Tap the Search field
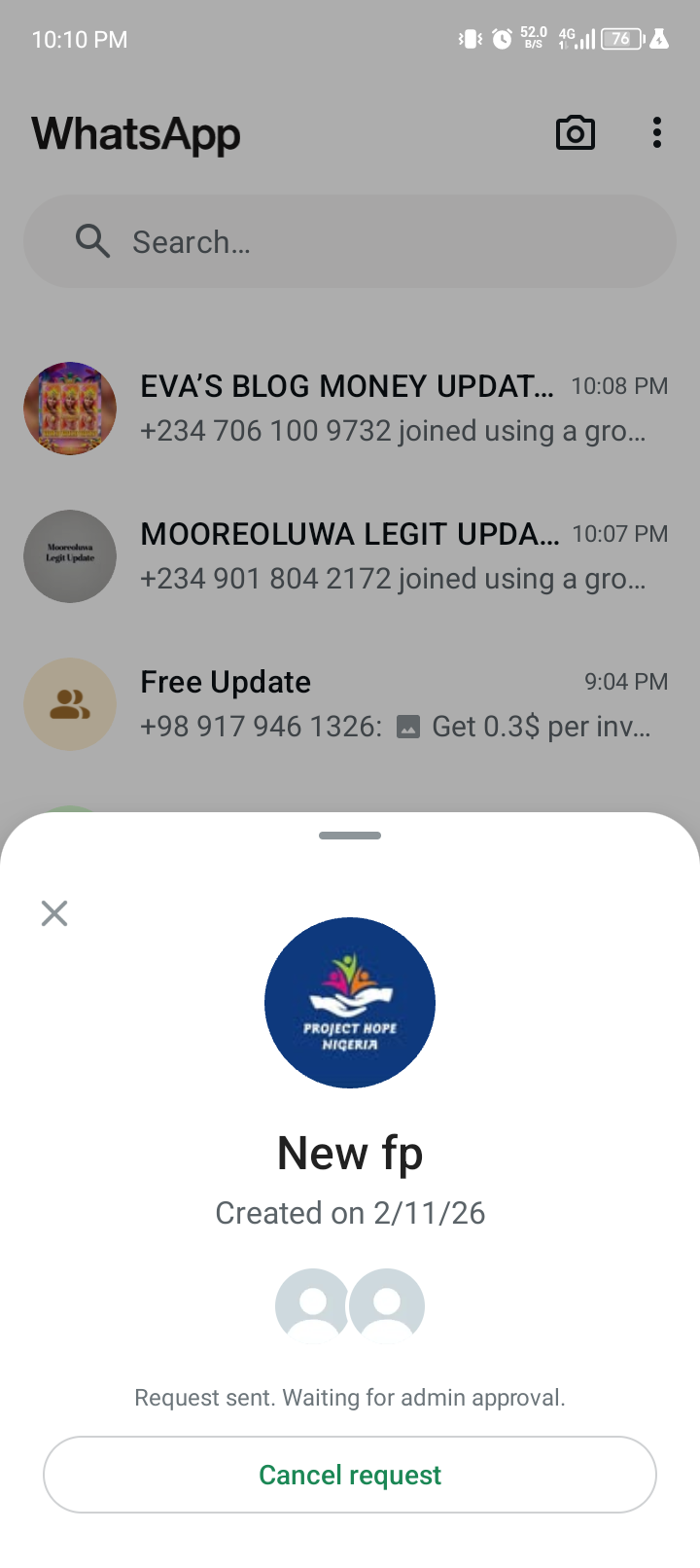Viewport: 700px width, 1568px height. [350, 241]
